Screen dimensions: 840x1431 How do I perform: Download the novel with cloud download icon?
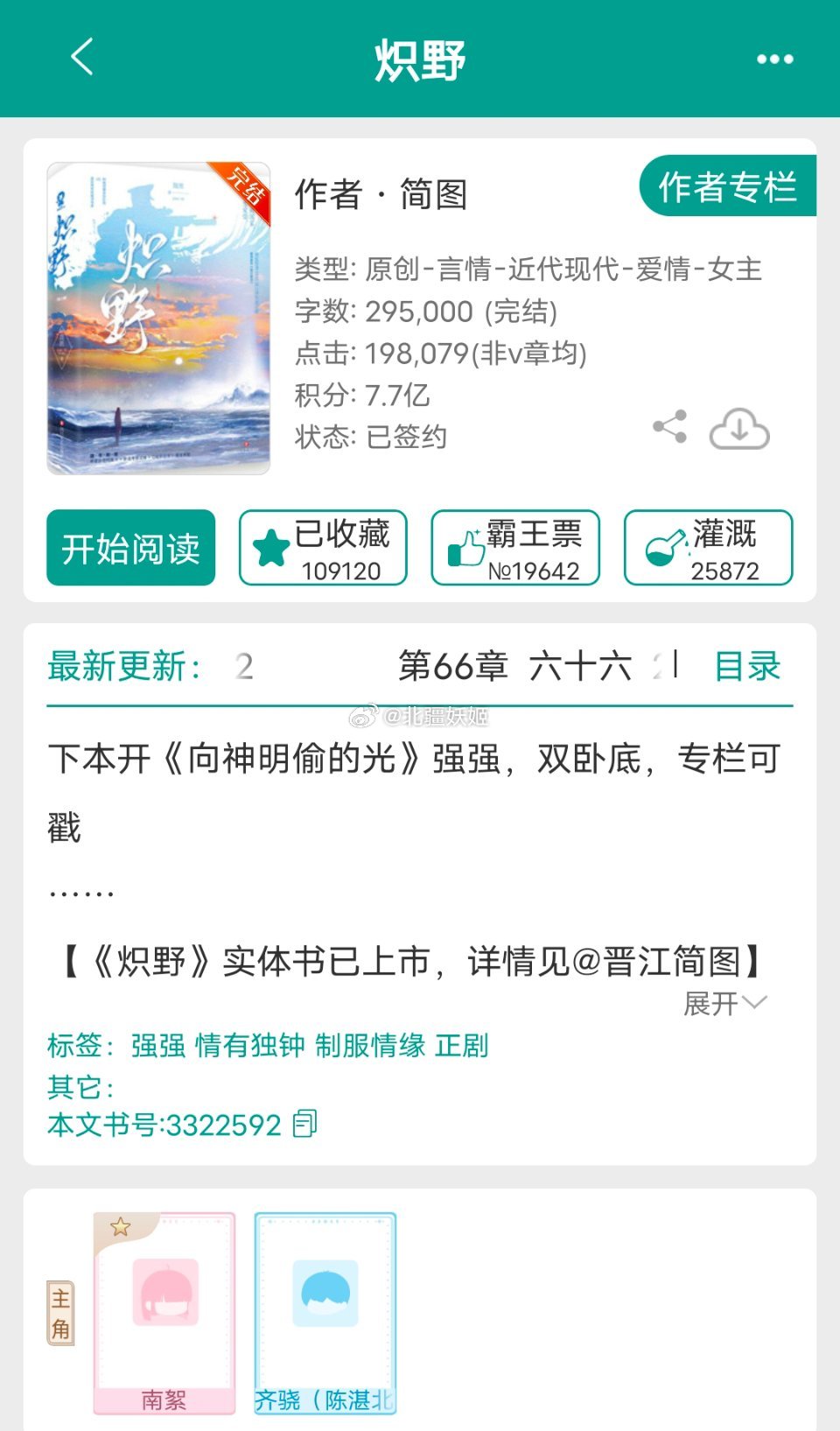point(739,429)
